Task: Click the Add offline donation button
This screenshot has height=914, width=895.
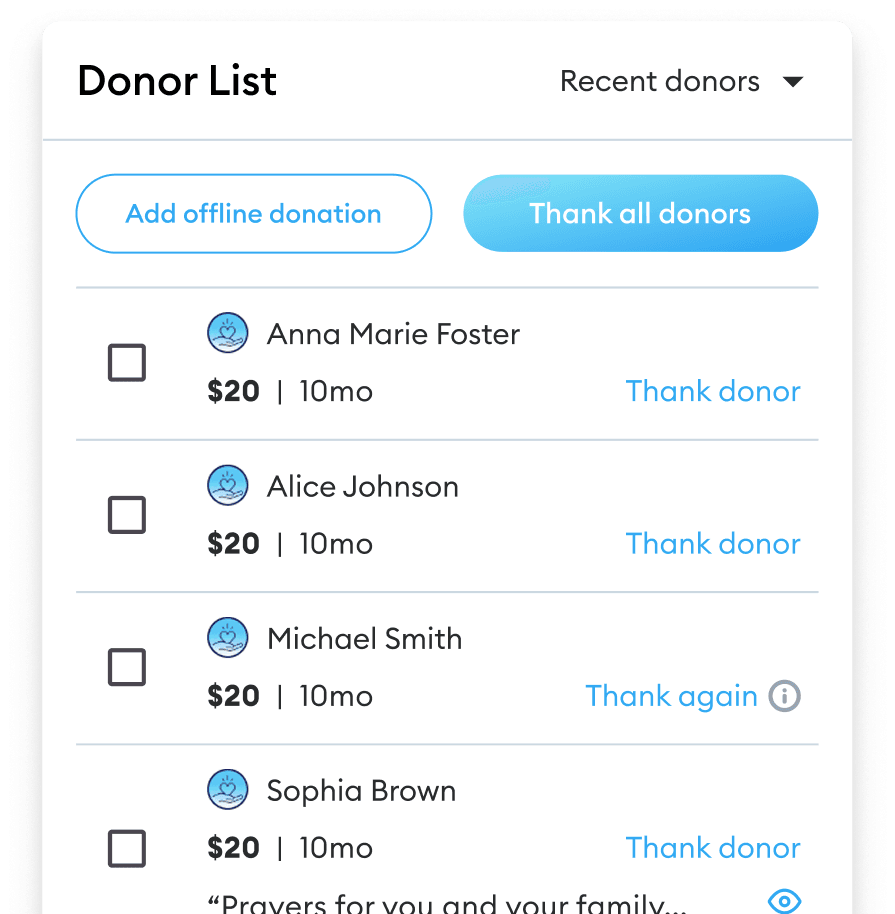Action: click(253, 213)
